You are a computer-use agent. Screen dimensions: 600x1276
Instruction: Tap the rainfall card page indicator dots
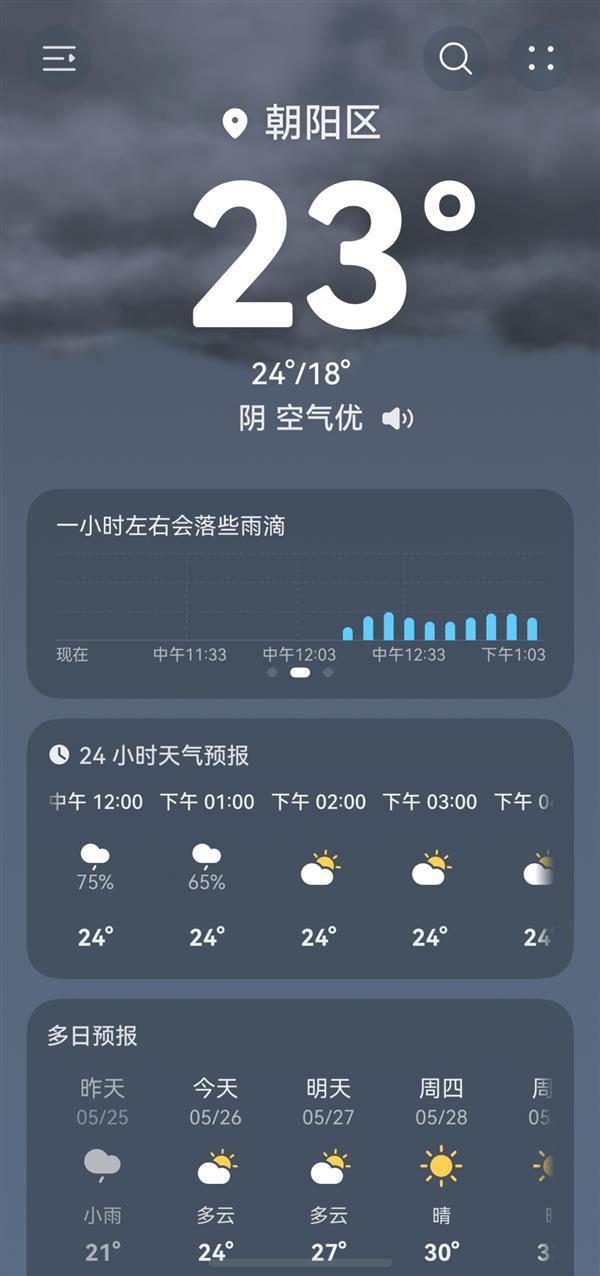[x=300, y=673]
